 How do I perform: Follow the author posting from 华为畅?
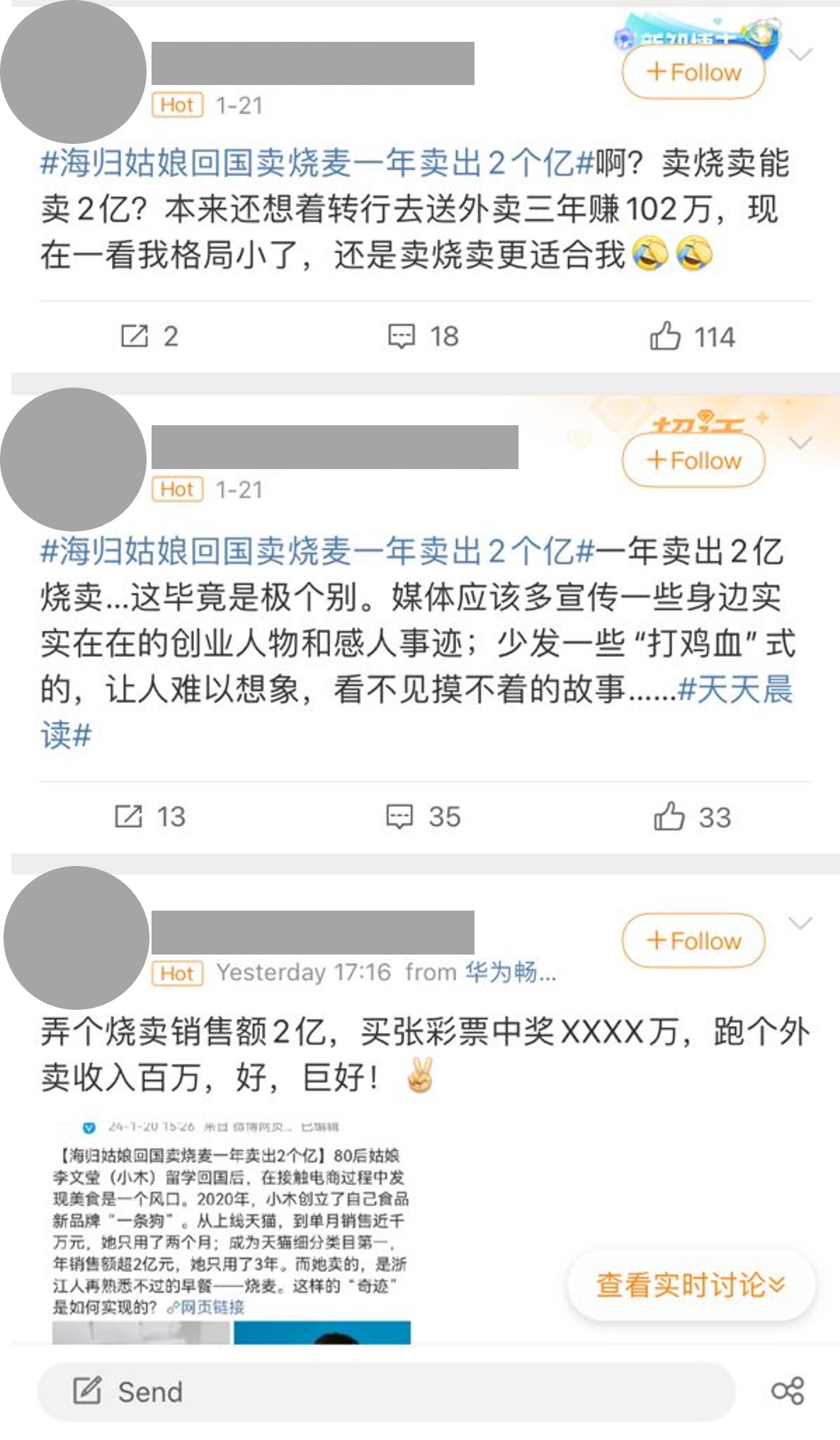click(693, 941)
